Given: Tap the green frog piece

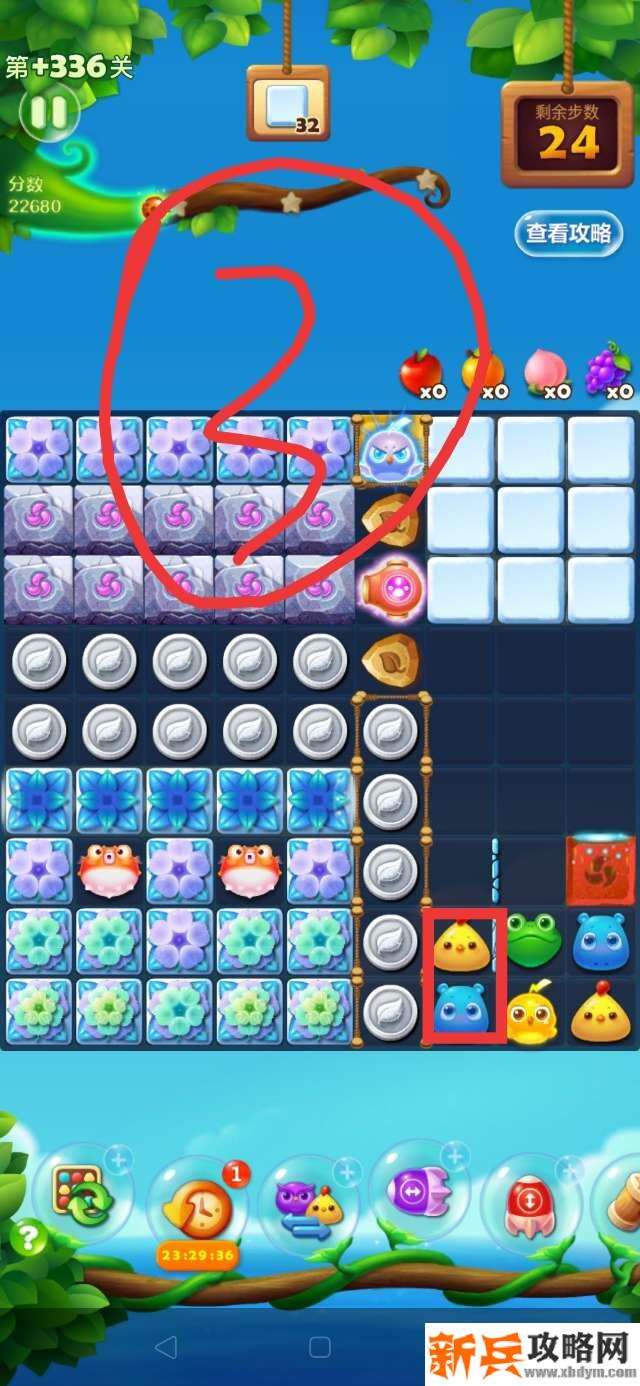Looking at the screenshot, I should (532, 942).
